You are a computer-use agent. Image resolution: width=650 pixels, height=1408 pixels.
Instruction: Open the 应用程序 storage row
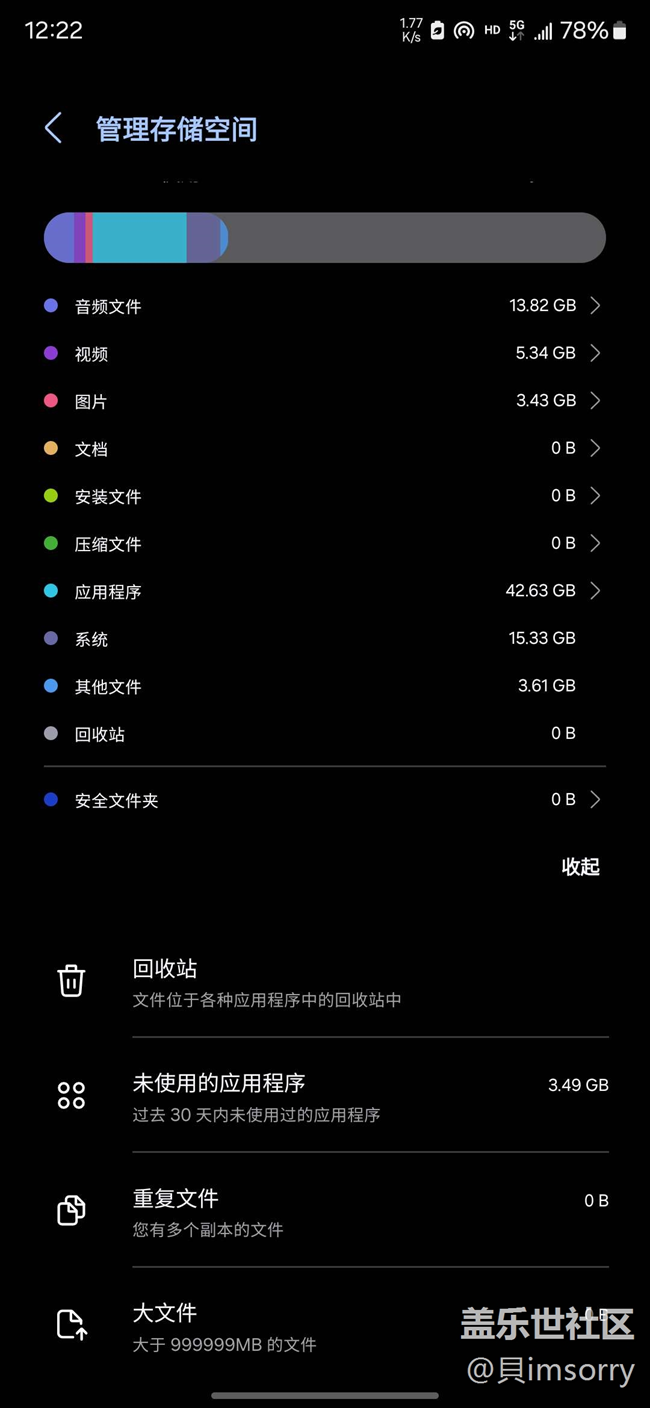click(x=325, y=591)
